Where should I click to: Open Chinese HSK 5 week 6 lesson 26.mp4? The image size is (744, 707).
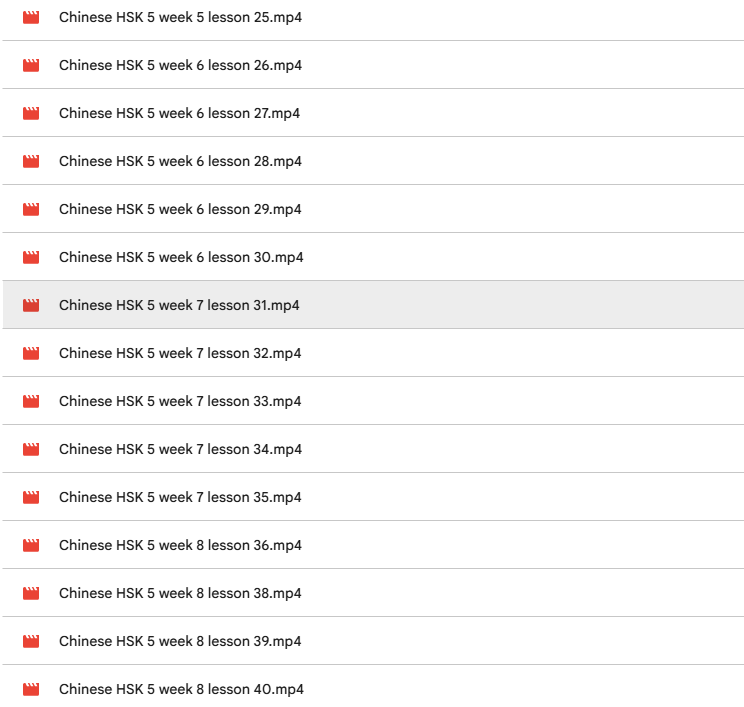[180, 65]
